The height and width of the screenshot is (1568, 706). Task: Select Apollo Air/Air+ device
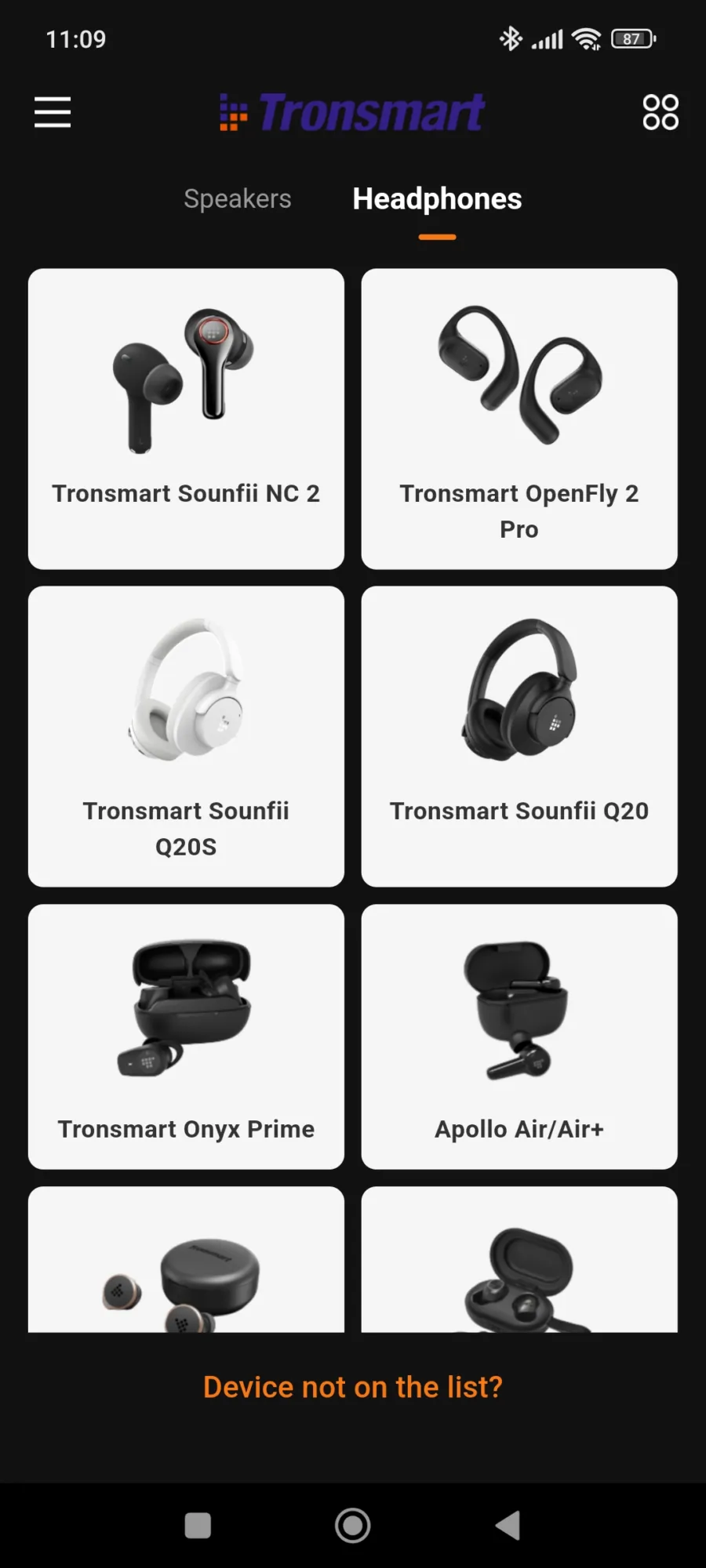click(x=519, y=1036)
